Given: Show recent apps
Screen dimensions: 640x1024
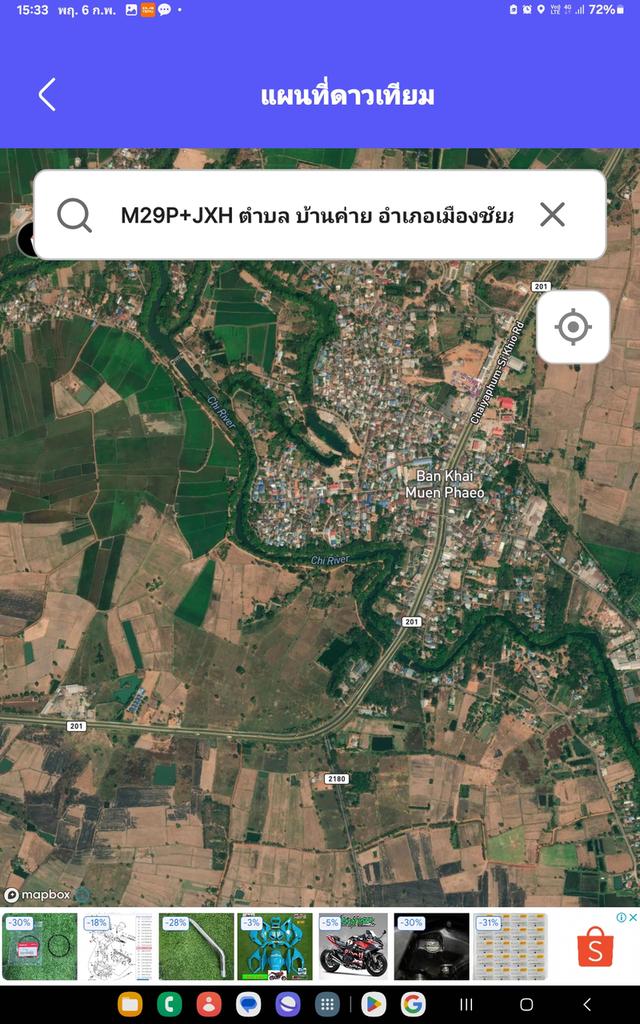Looking at the screenshot, I should point(465,1004).
